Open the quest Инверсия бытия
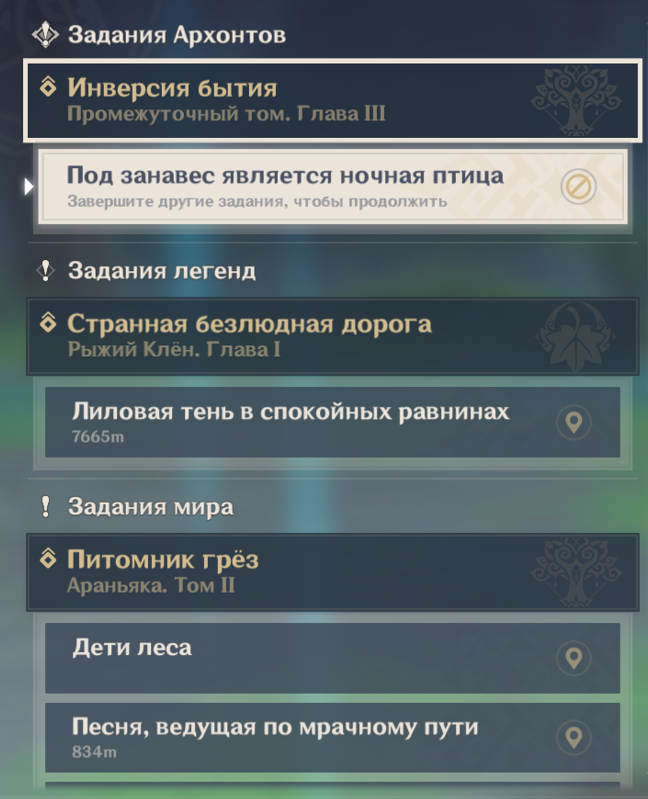The width and height of the screenshot is (648, 799). click(x=330, y=99)
